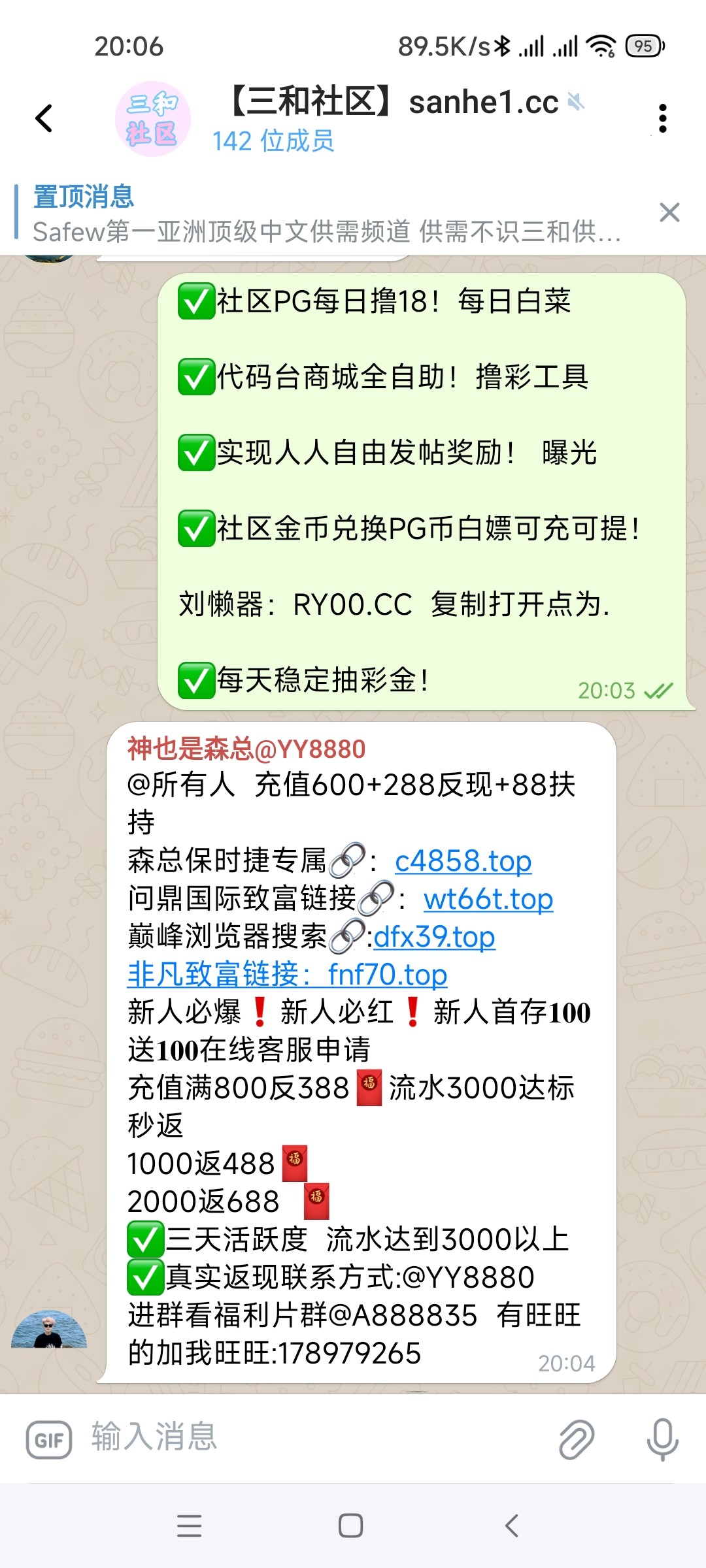
Task: Open the wt66t.top link
Action: pyautogui.click(x=488, y=899)
